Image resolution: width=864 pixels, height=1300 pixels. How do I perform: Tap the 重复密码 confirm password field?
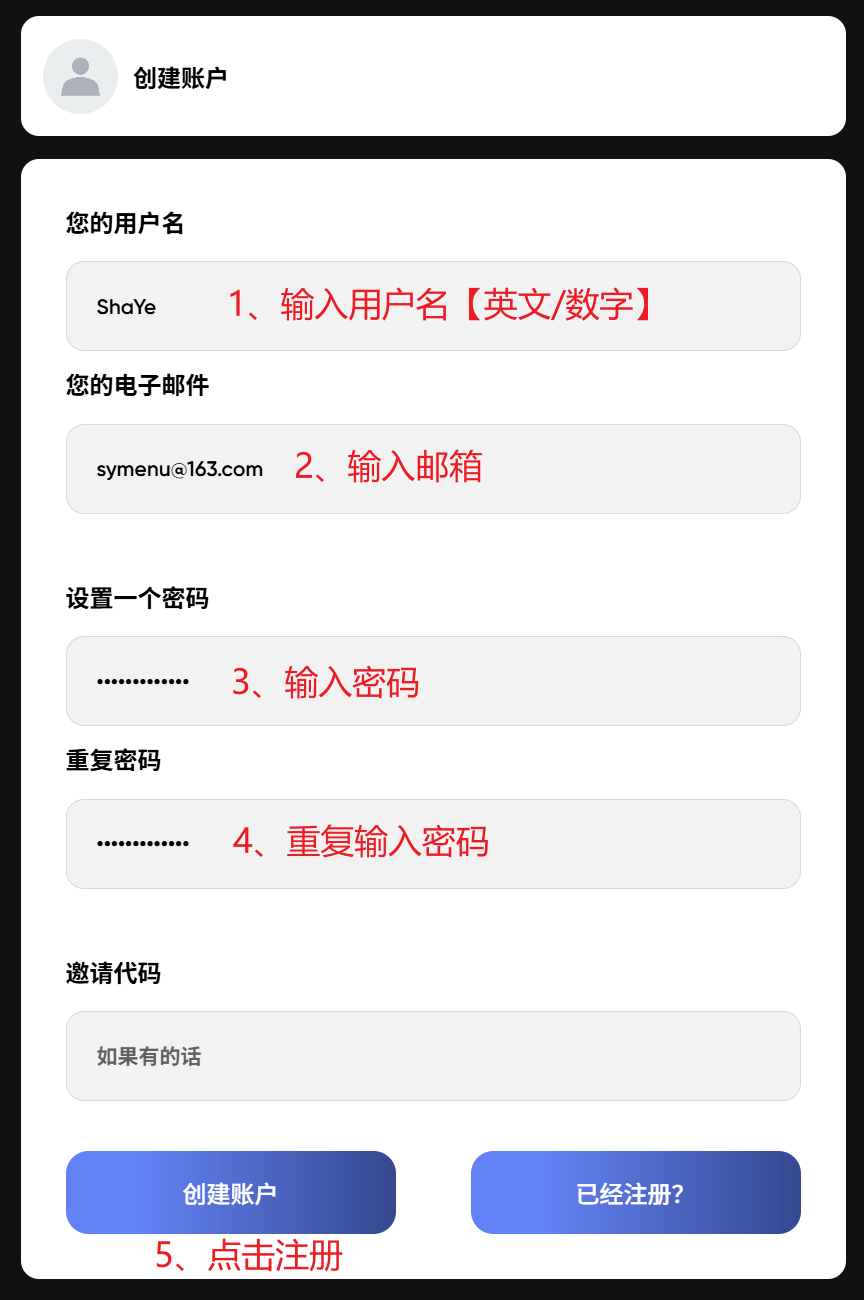pos(433,843)
